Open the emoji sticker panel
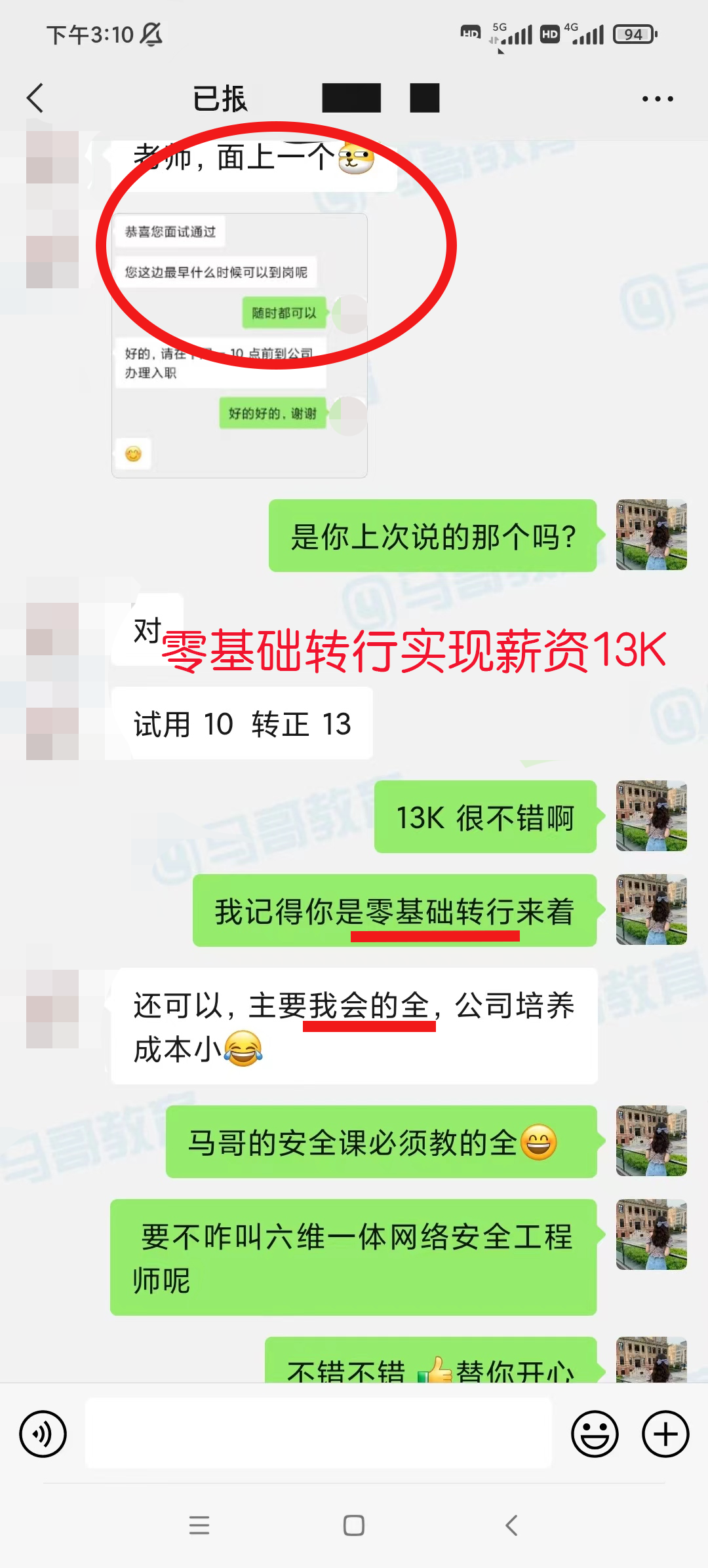 pos(595,1434)
